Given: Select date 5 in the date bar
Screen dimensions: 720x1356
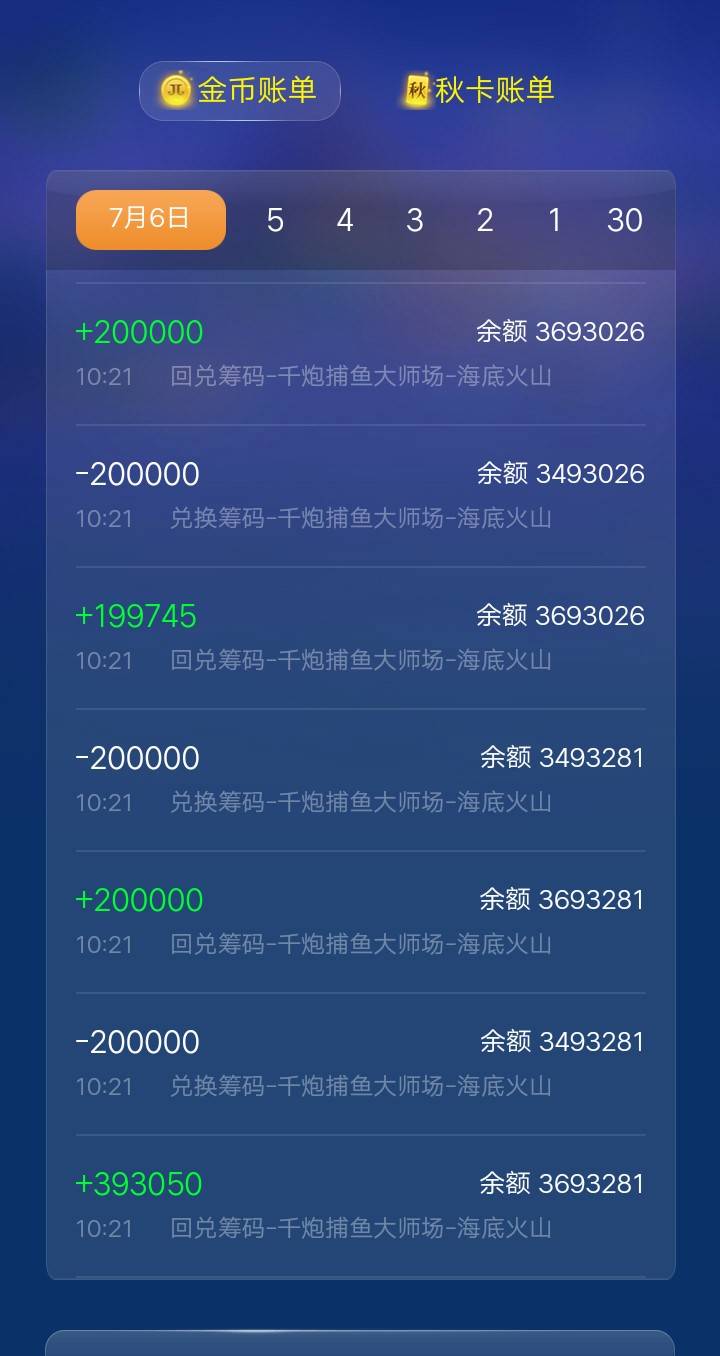Looking at the screenshot, I should 275,220.
